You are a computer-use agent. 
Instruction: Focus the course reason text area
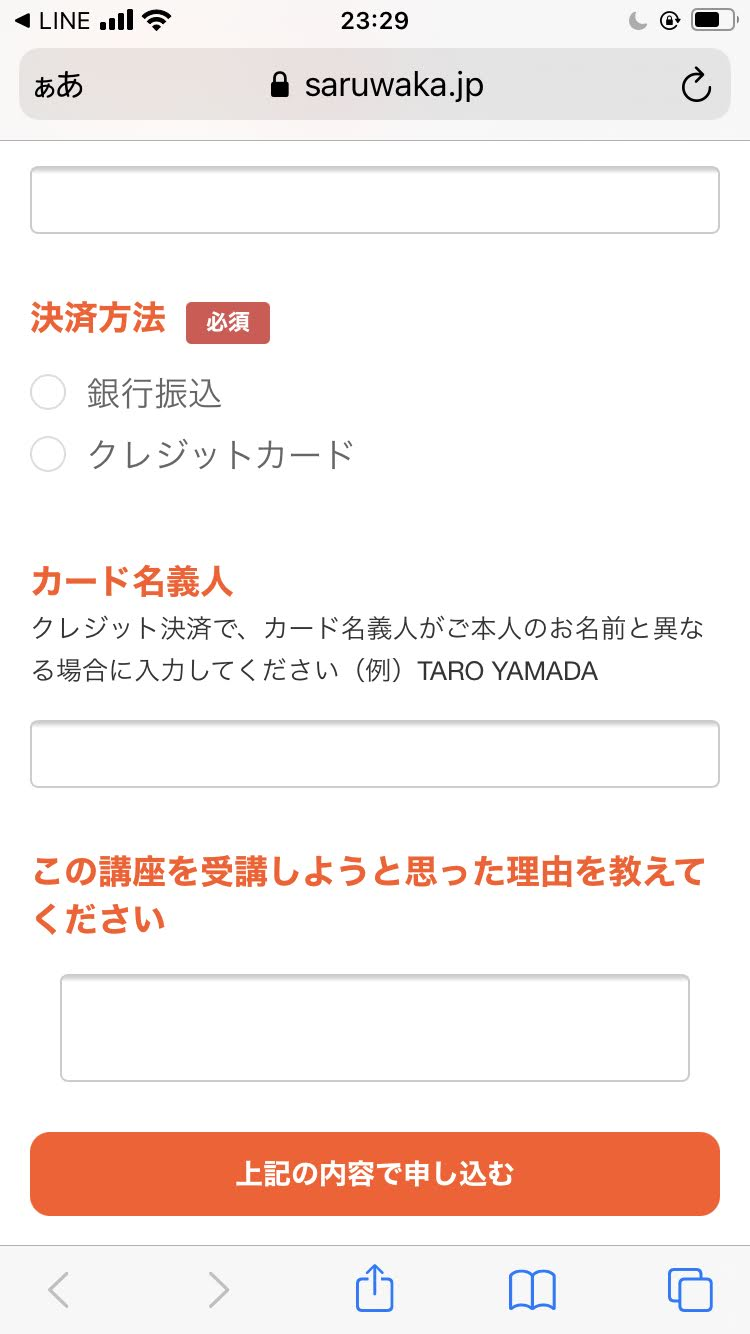tap(375, 1028)
